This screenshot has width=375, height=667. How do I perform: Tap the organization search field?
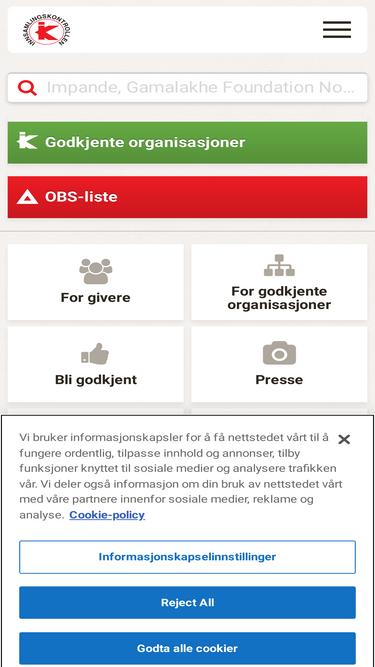(x=188, y=88)
